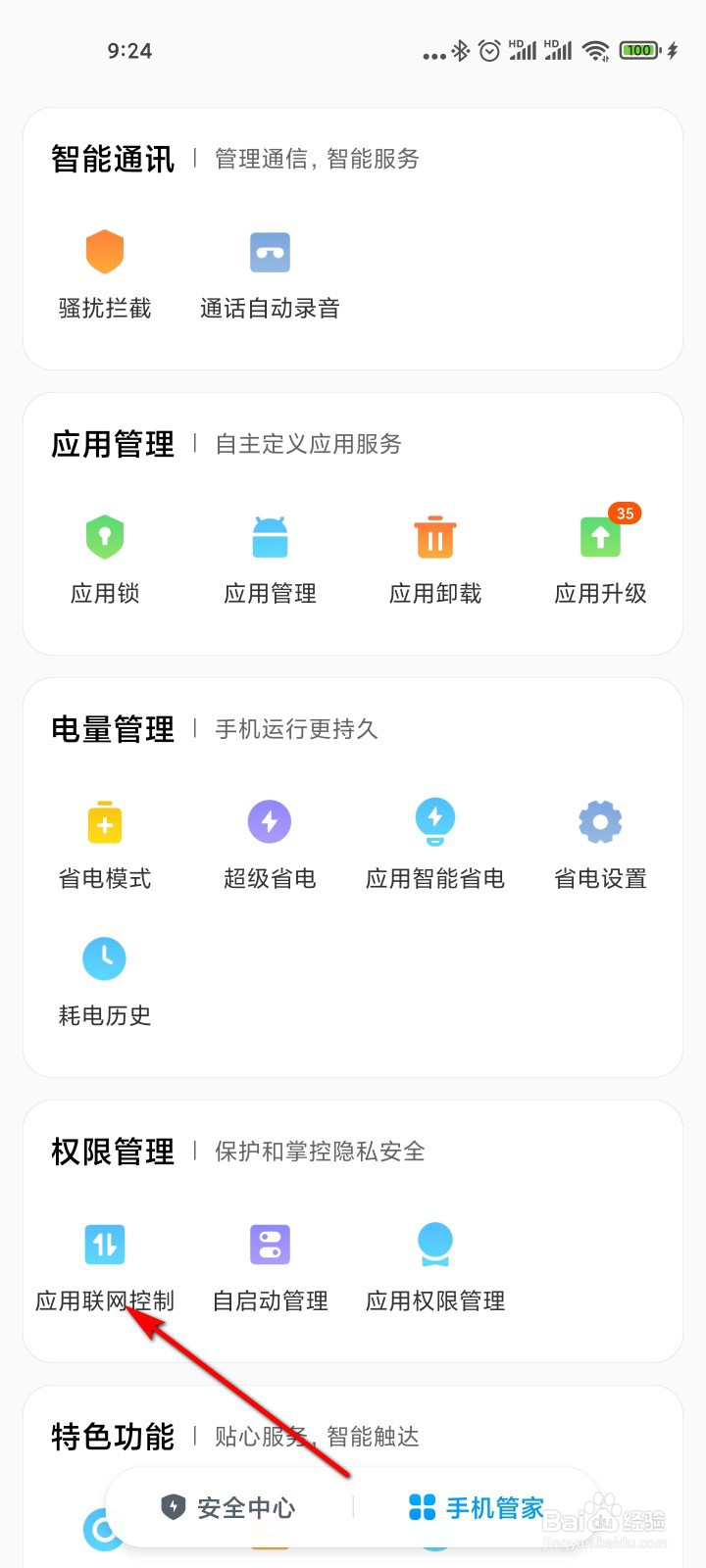Open 省电设置 gear

pyautogui.click(x=600, y=846)
